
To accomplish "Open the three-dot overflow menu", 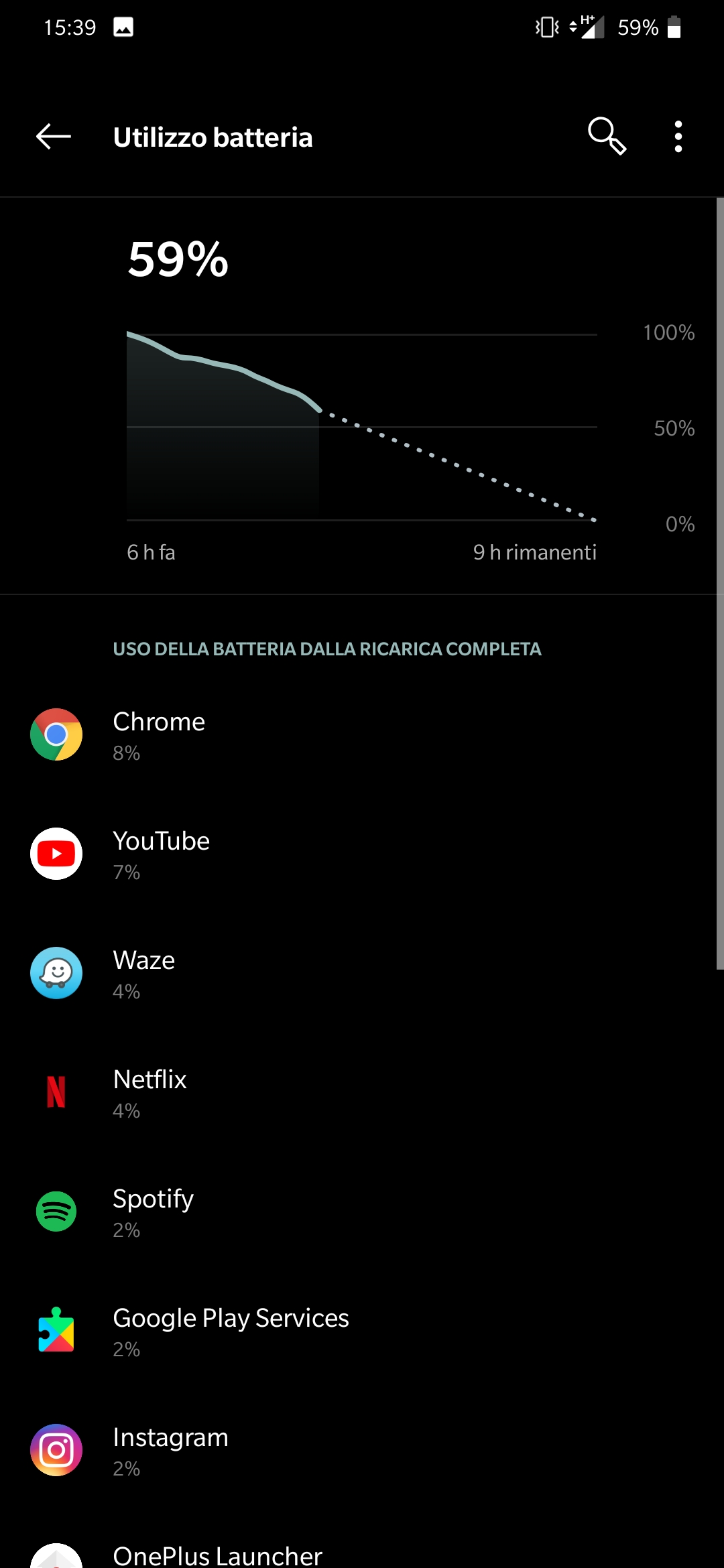I will pyautogui.click(x=678, y=137).
